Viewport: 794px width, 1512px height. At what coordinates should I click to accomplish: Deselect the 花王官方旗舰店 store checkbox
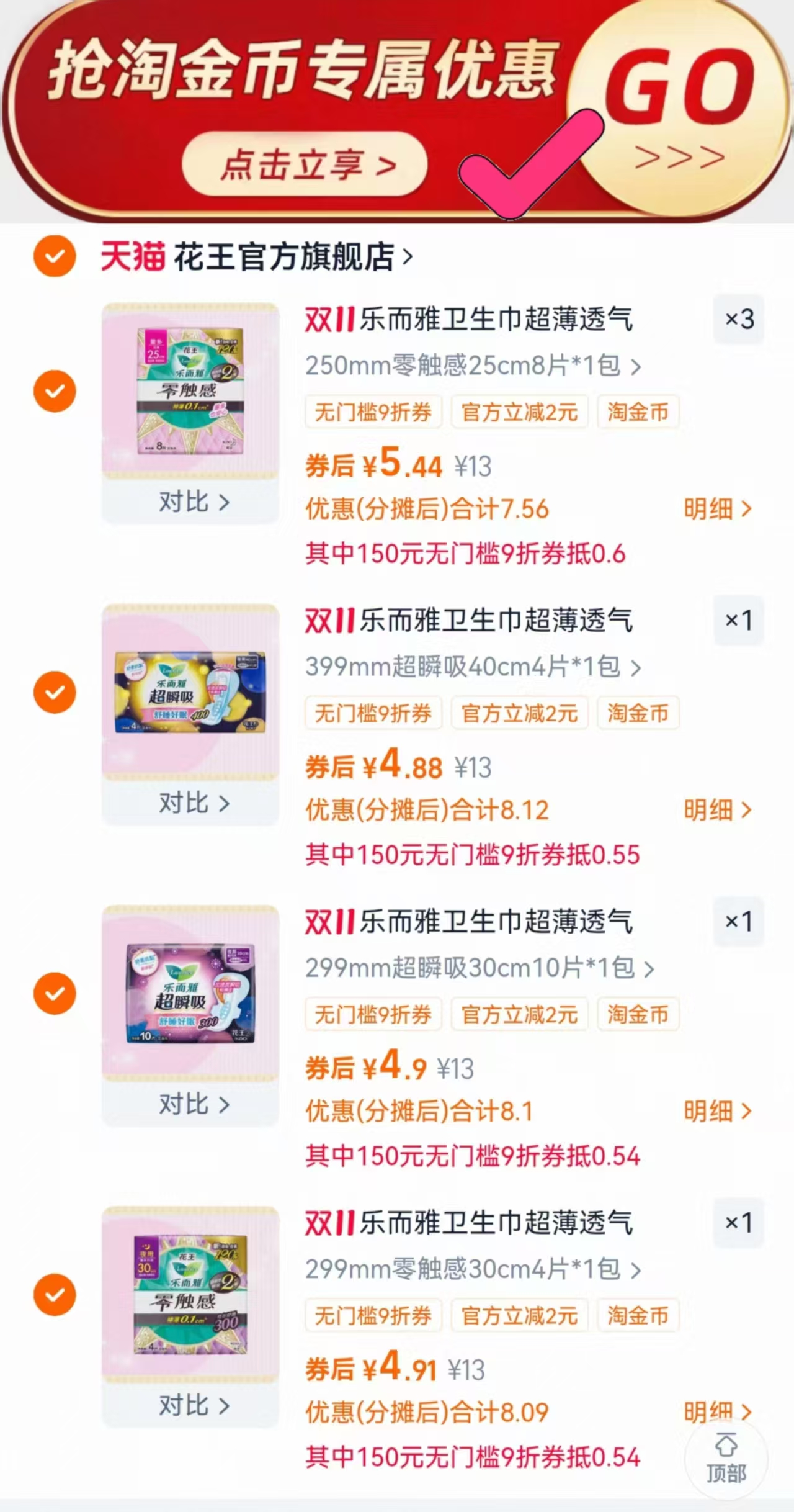[x=55, y=255]
